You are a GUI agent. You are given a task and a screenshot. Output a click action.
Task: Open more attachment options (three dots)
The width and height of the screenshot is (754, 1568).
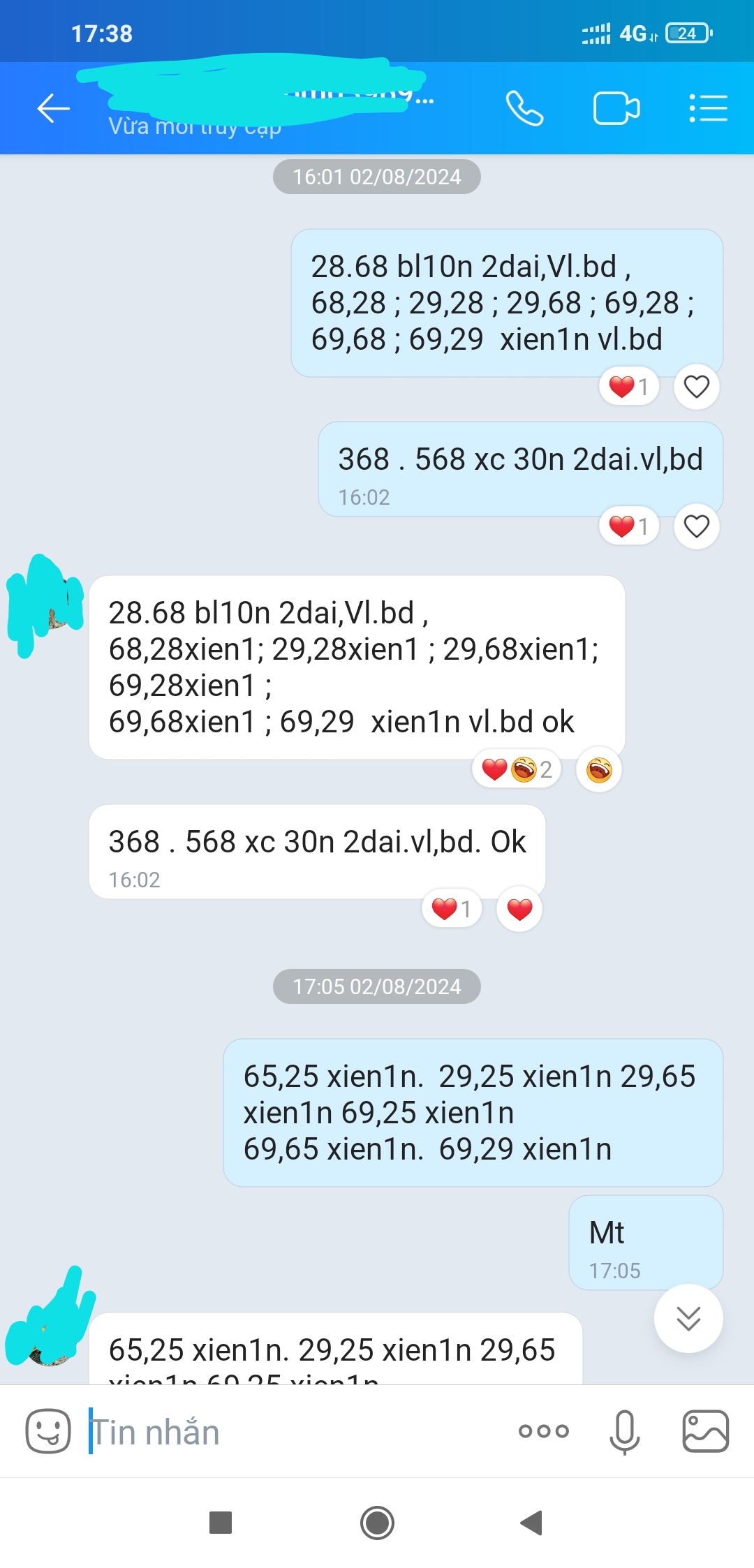pyautogui.click(x=544, y=1431)
